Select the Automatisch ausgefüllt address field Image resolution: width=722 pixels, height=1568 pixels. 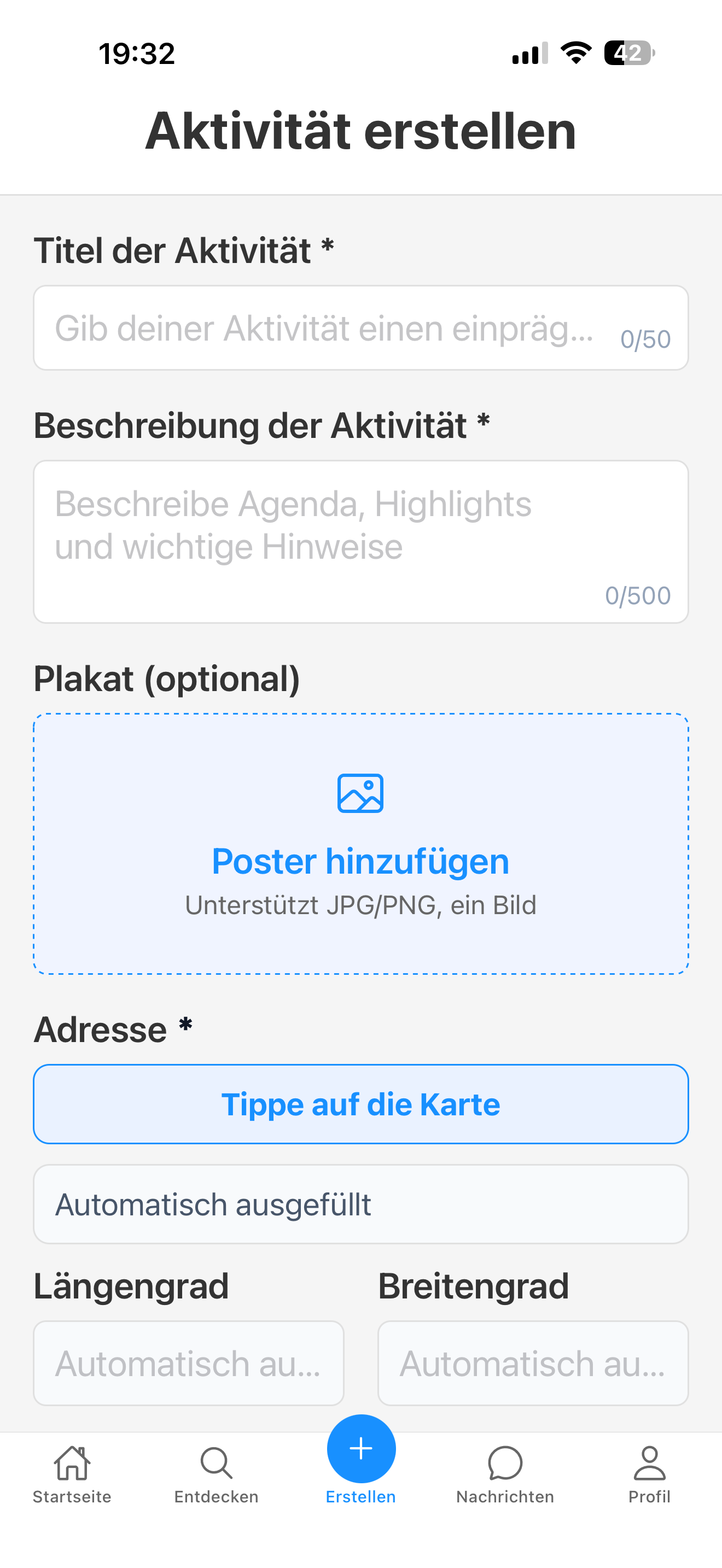(x=361, y=1203)
